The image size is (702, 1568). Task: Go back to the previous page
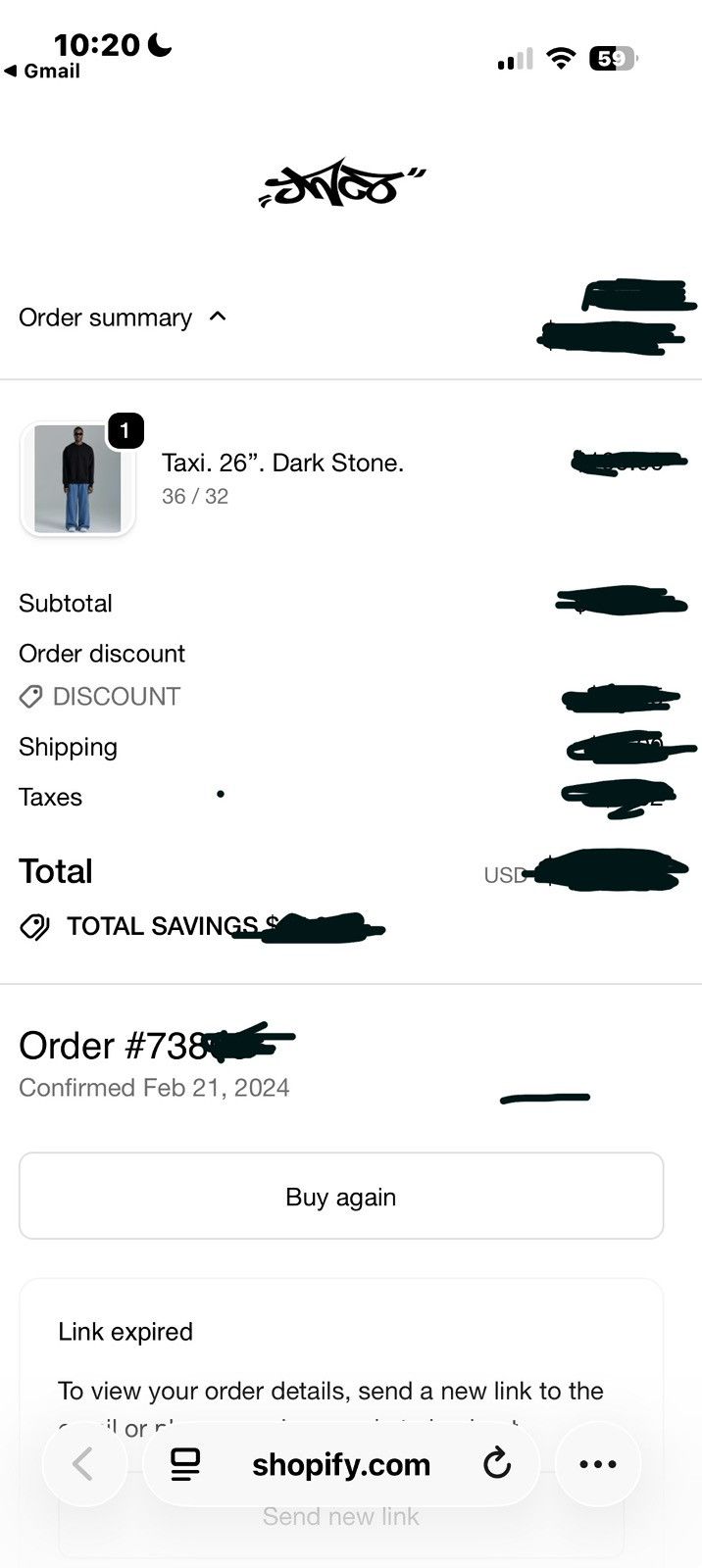coord(84,1464)
